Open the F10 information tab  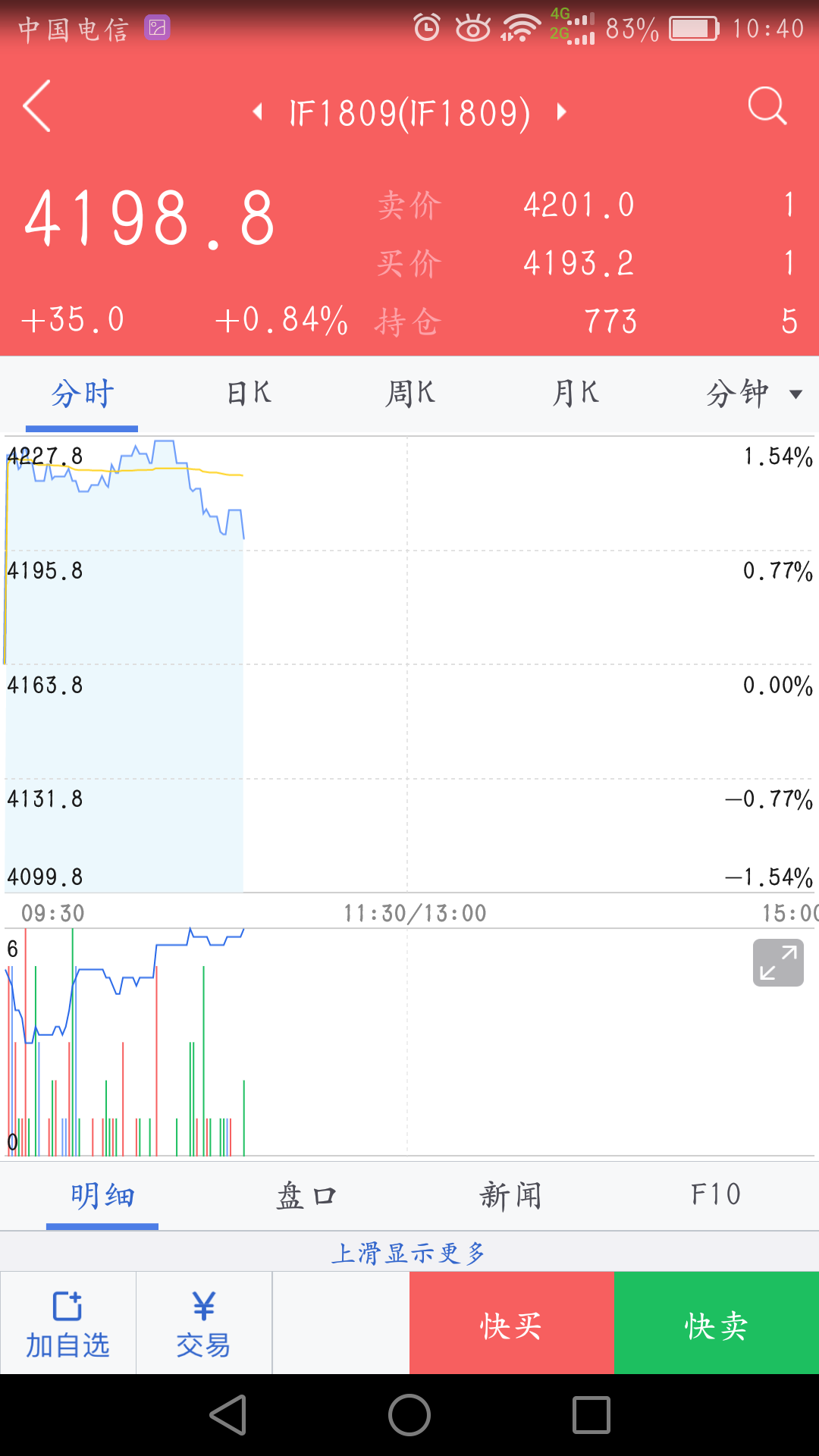[x=714, y=1194]
